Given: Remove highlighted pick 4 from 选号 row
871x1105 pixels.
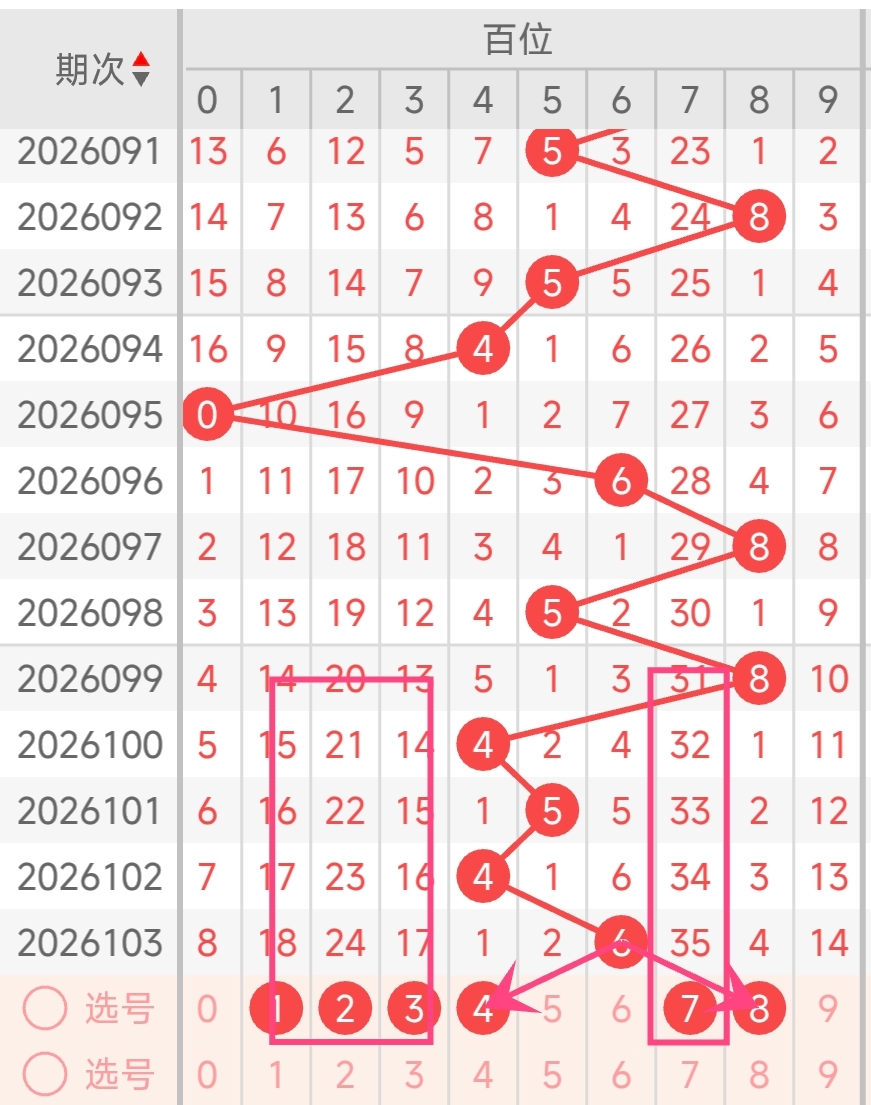Looking at the screenshot, I should point(483,1009).
